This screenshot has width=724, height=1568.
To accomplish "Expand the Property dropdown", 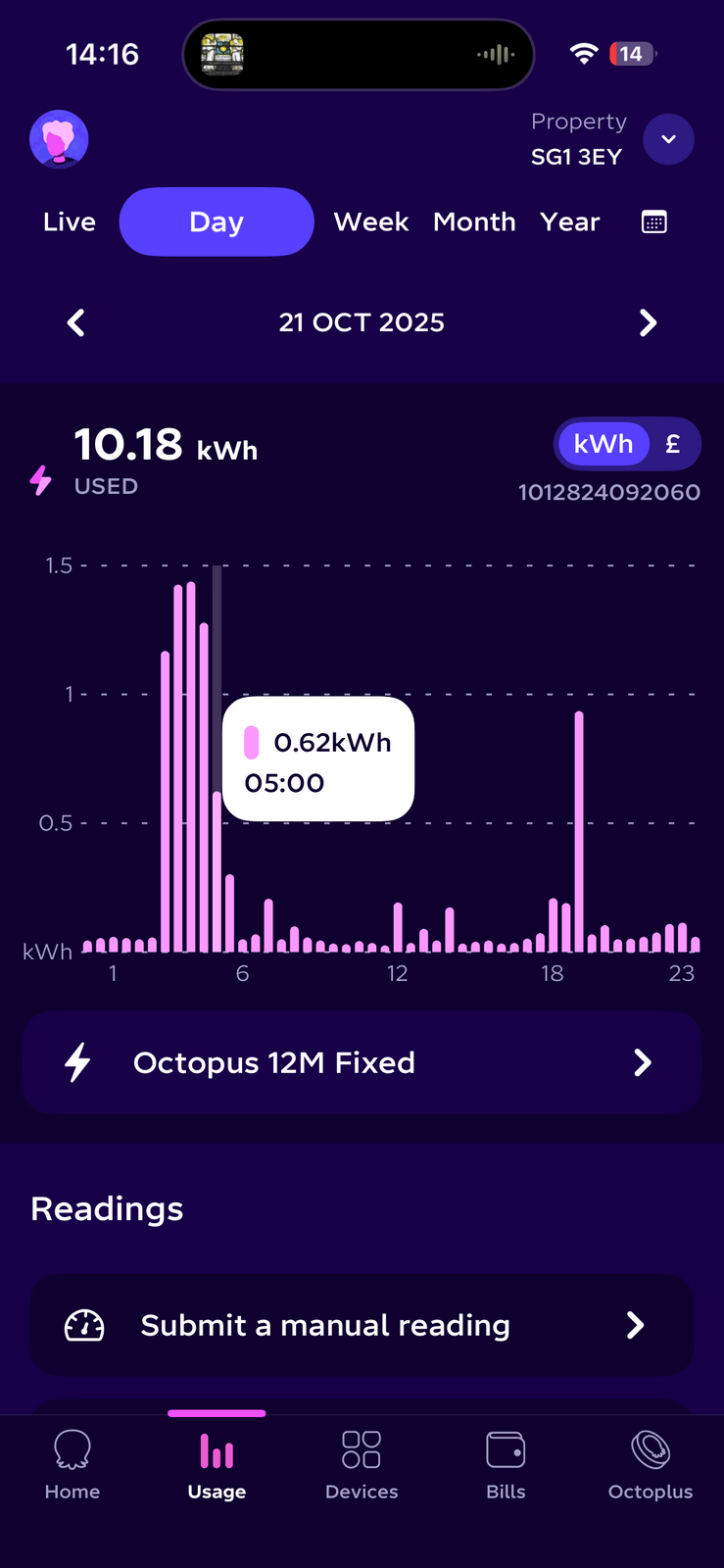I will pos(668,139).
